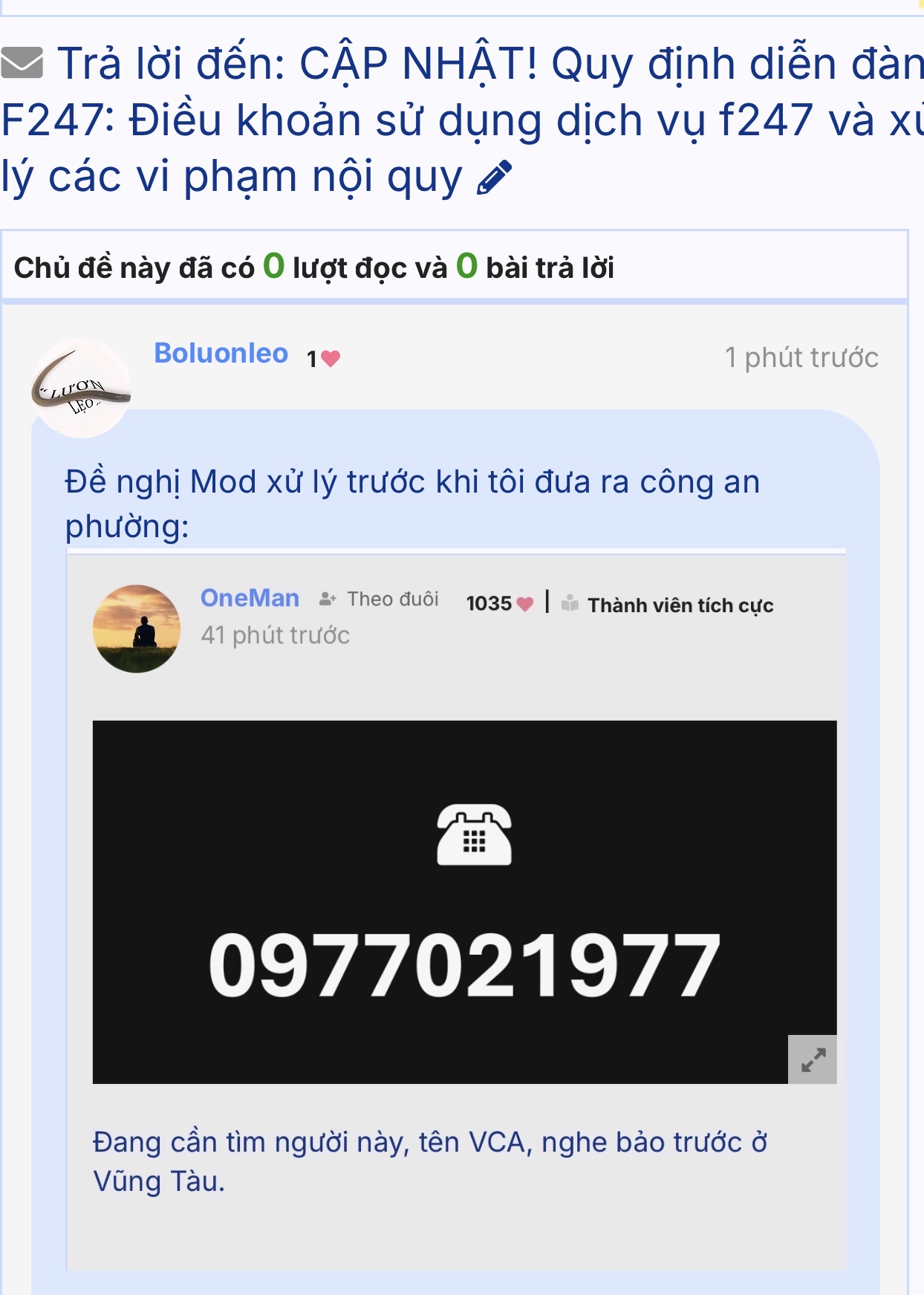This screenshot has height=1295, width=924.
Task: Open OneMan's profile name link
Action: point(250,598)
